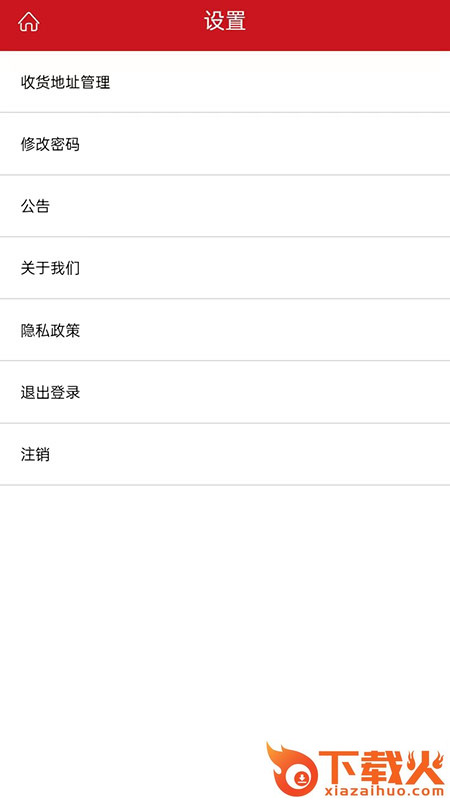The image size is (450, 800).
Task: Choose 注销 to cancel the account
Action: pos(225,454)
